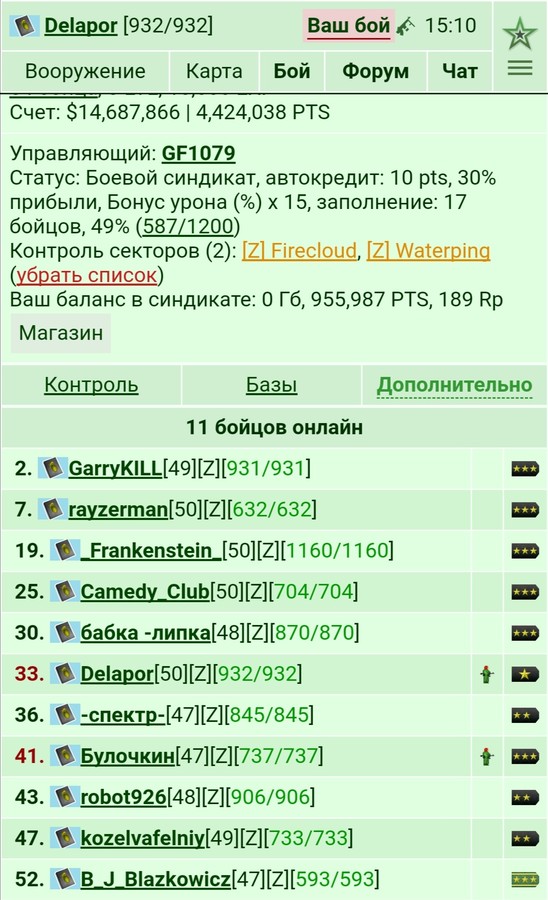Open the star hamburger menu icon
This screenshot has width=548, height=900.
(520, 47)
